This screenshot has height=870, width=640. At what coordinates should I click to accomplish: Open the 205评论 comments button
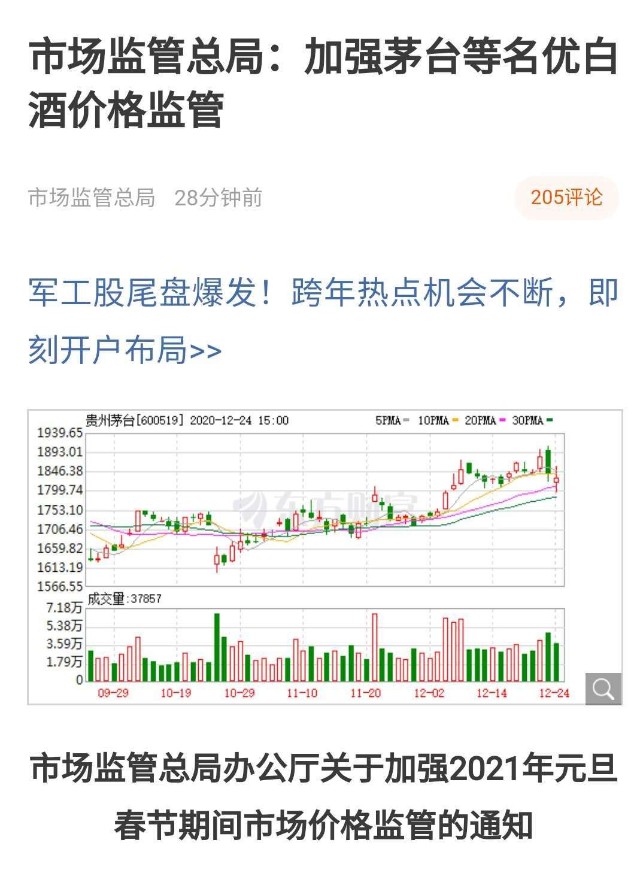[x=566, y=197]
